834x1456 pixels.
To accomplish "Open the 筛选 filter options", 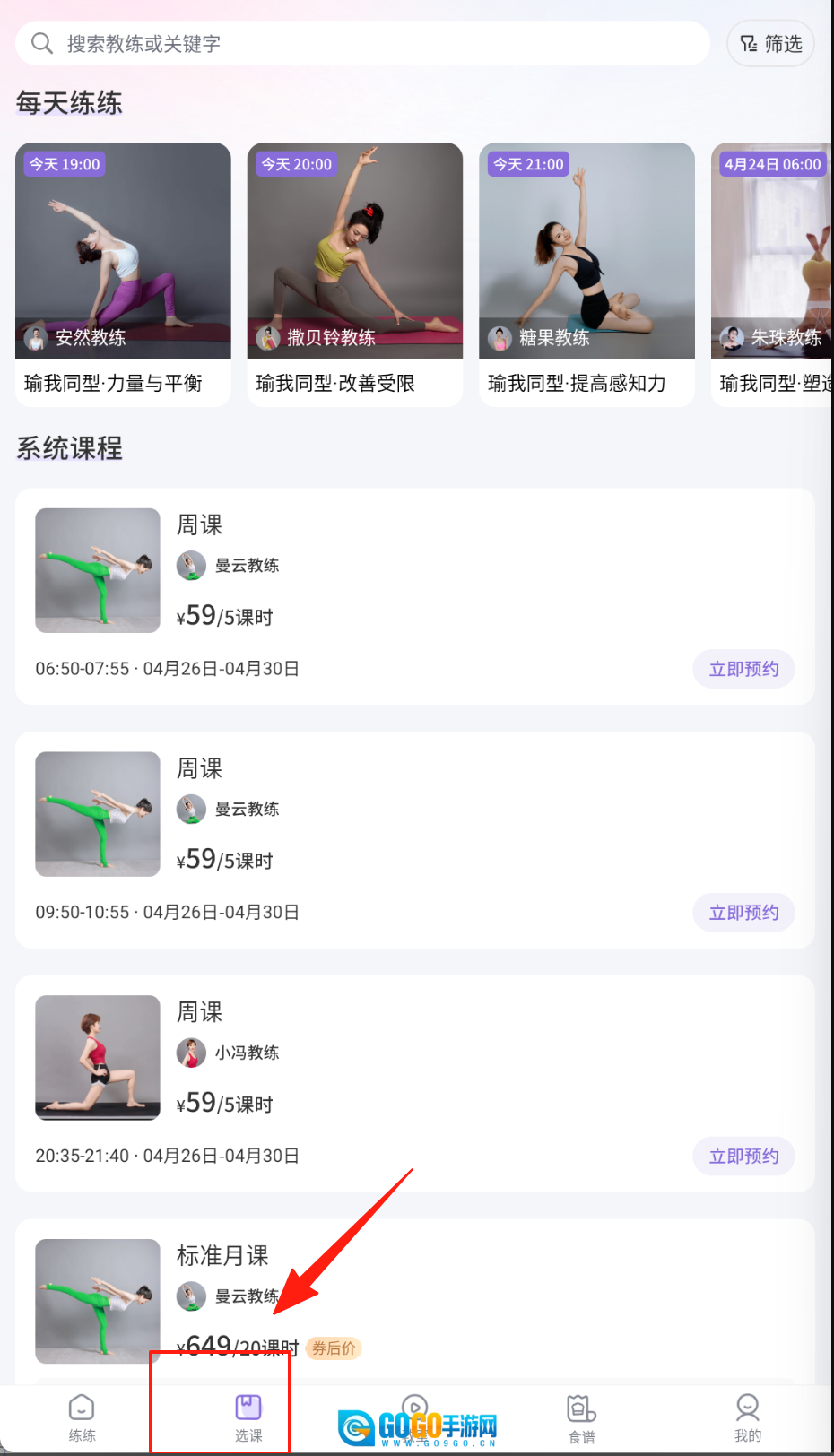I will click(770, 44).
